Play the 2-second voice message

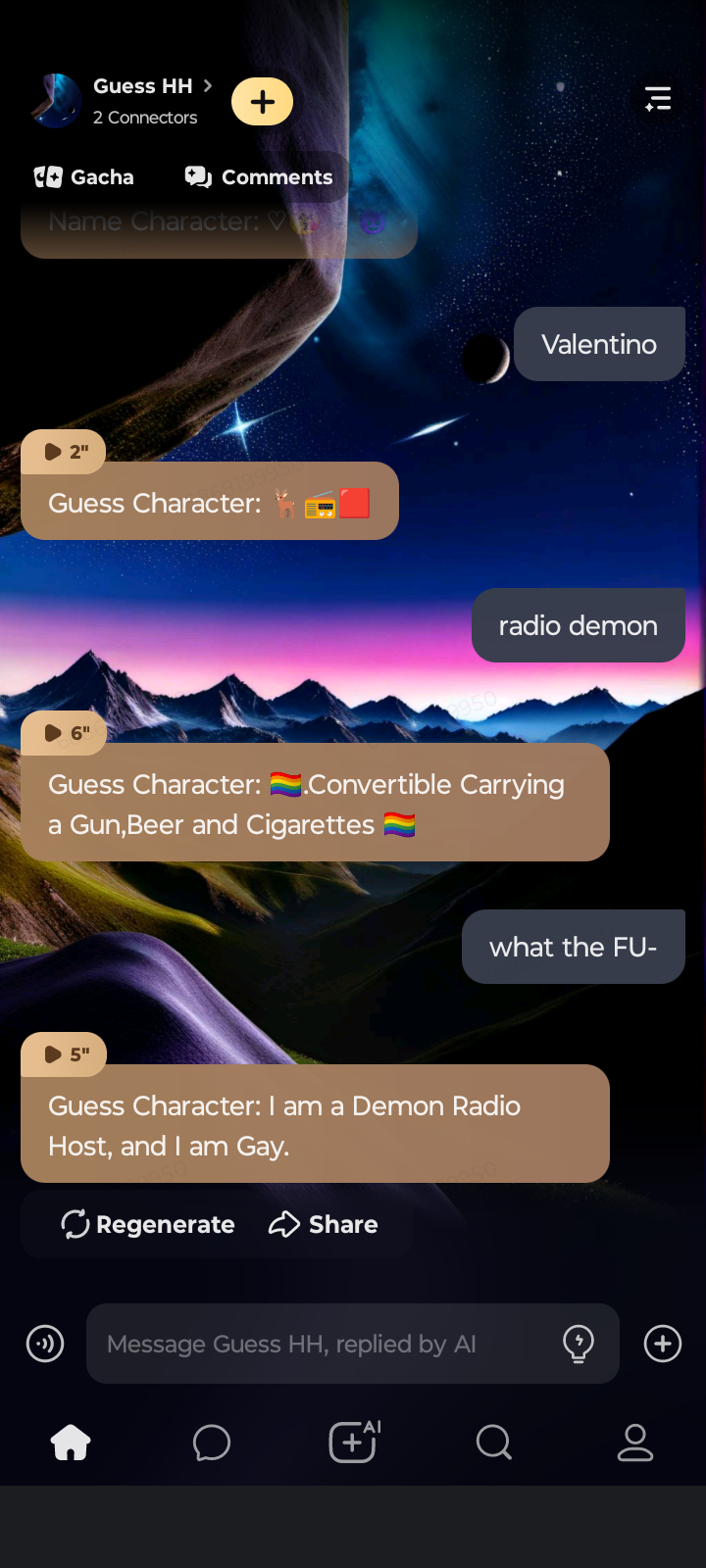click(63, 452)
